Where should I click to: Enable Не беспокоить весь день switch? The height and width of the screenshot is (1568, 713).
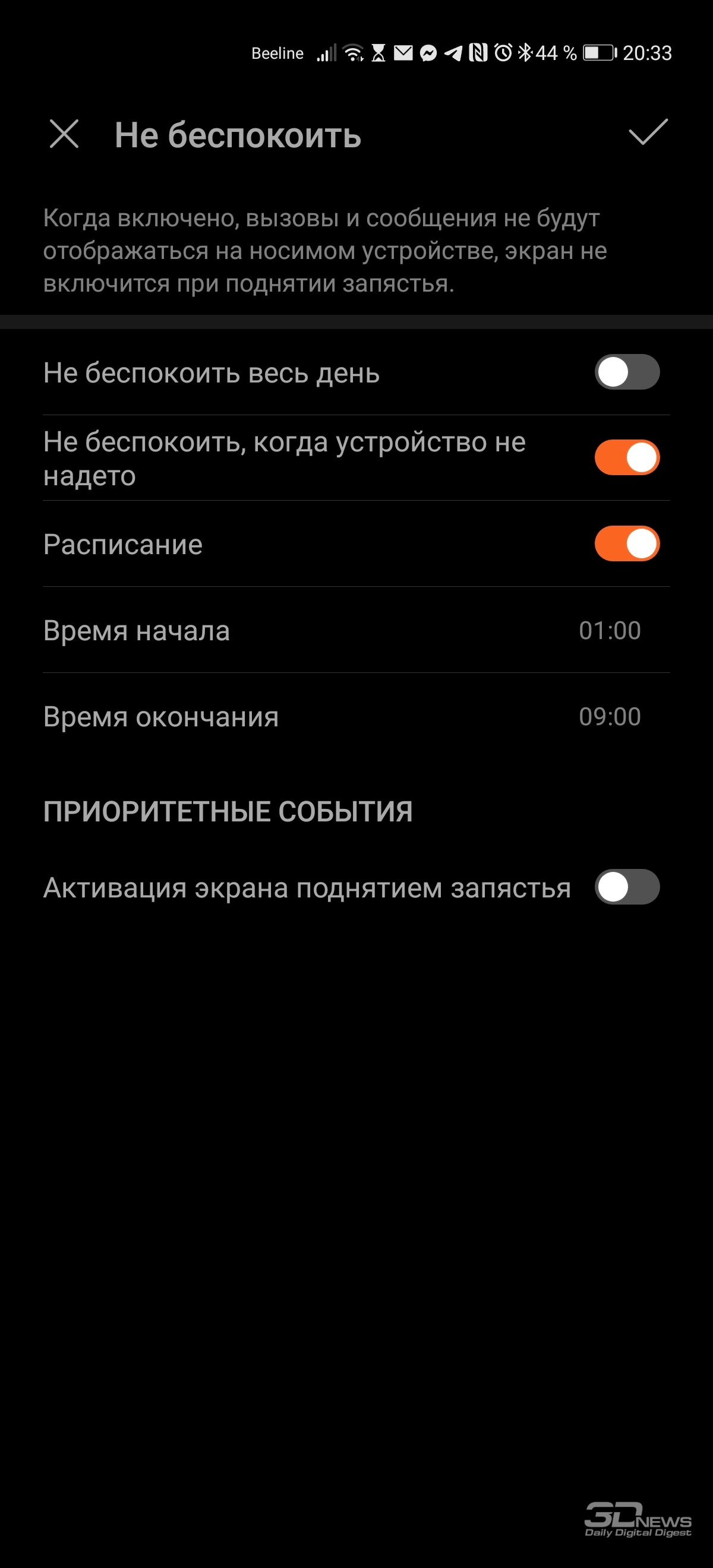(626, 372)
